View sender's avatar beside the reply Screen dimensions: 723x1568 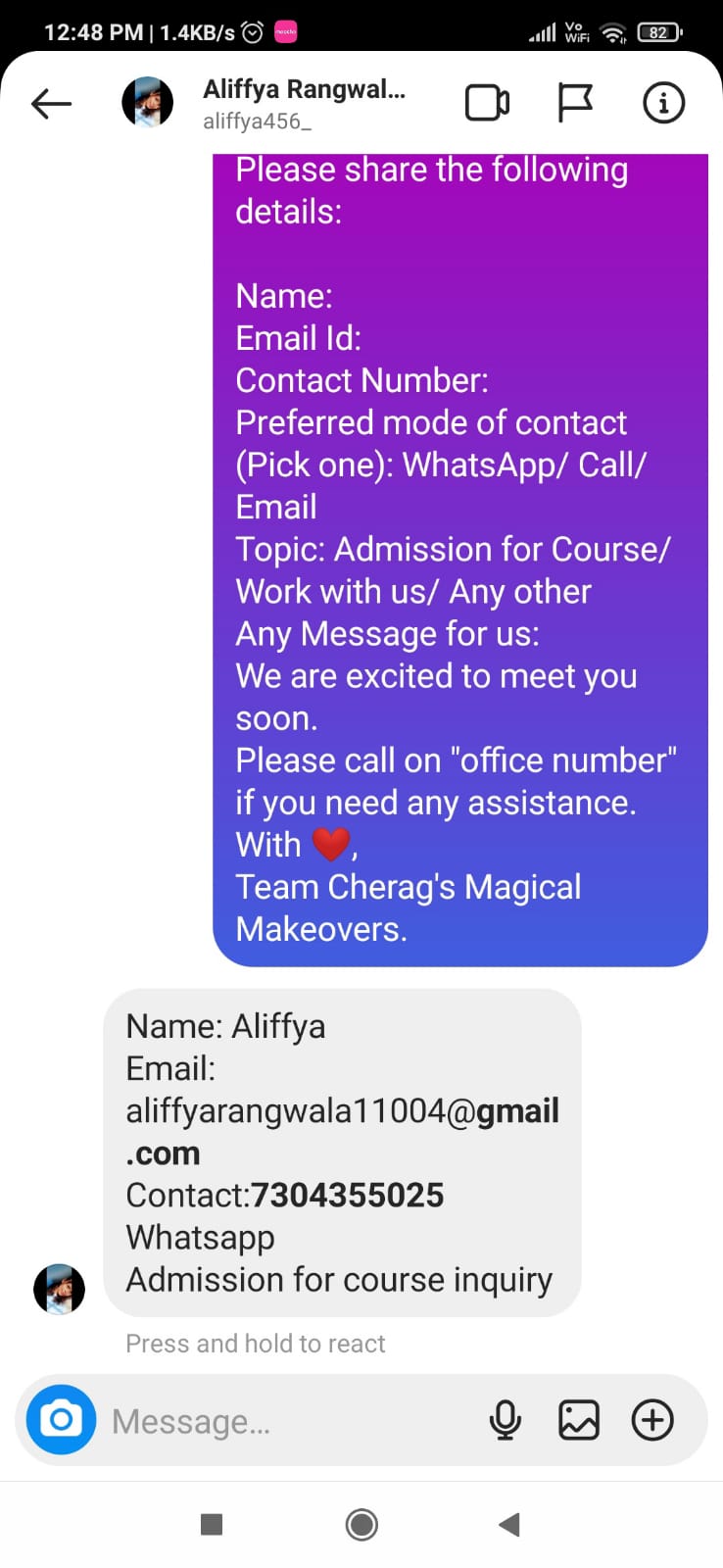point(59,1289)
